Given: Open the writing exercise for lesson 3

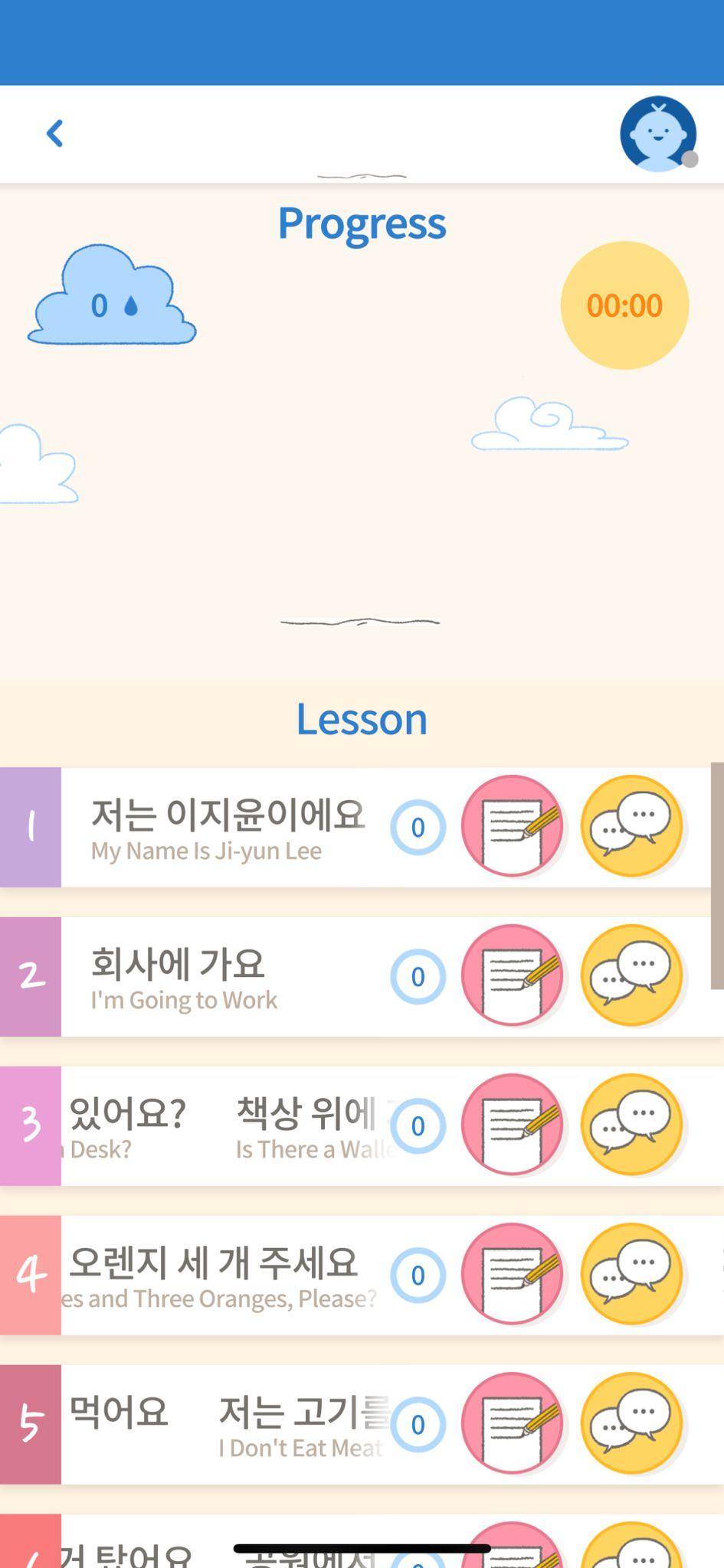Looking at the screenshot, I should coord(512,1125).
